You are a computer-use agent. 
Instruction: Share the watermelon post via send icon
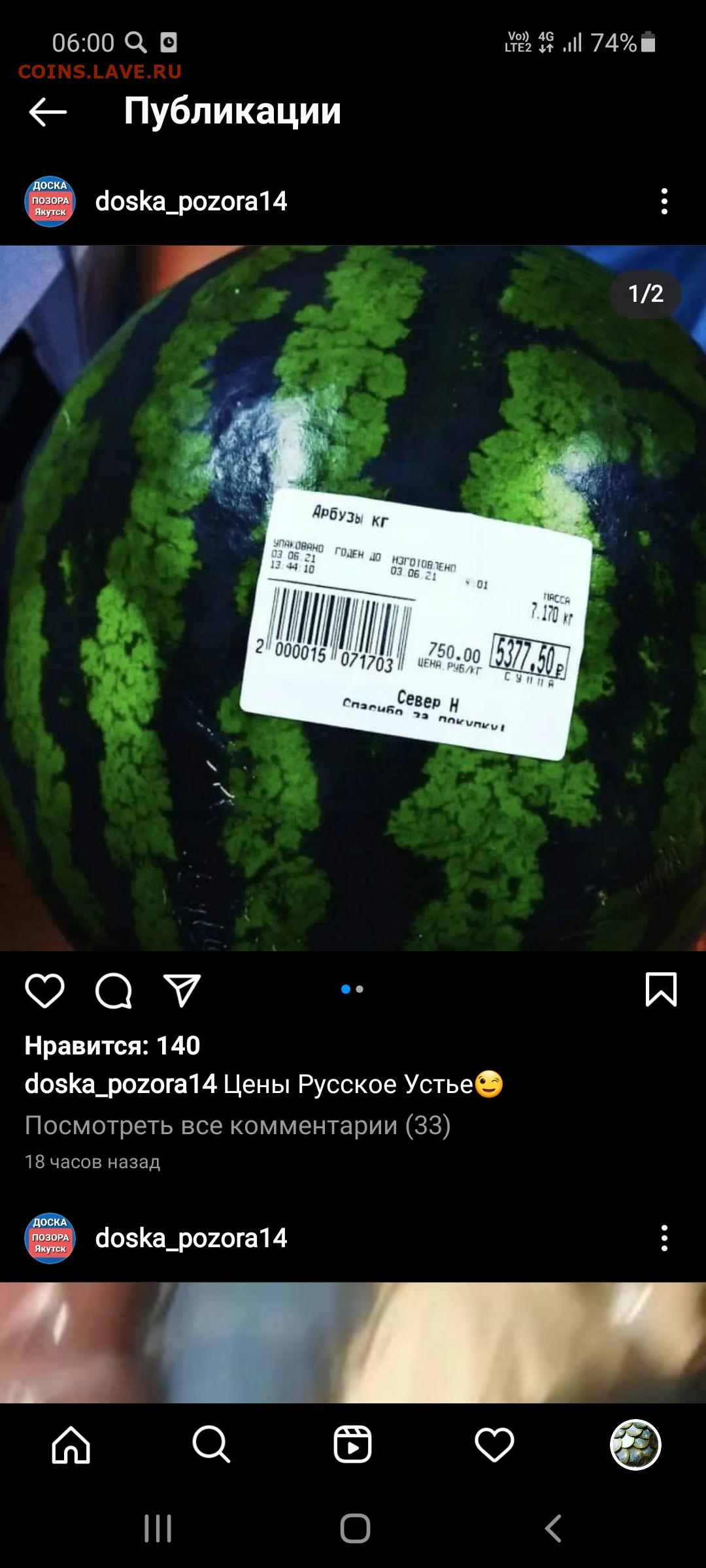click(182, 990)
